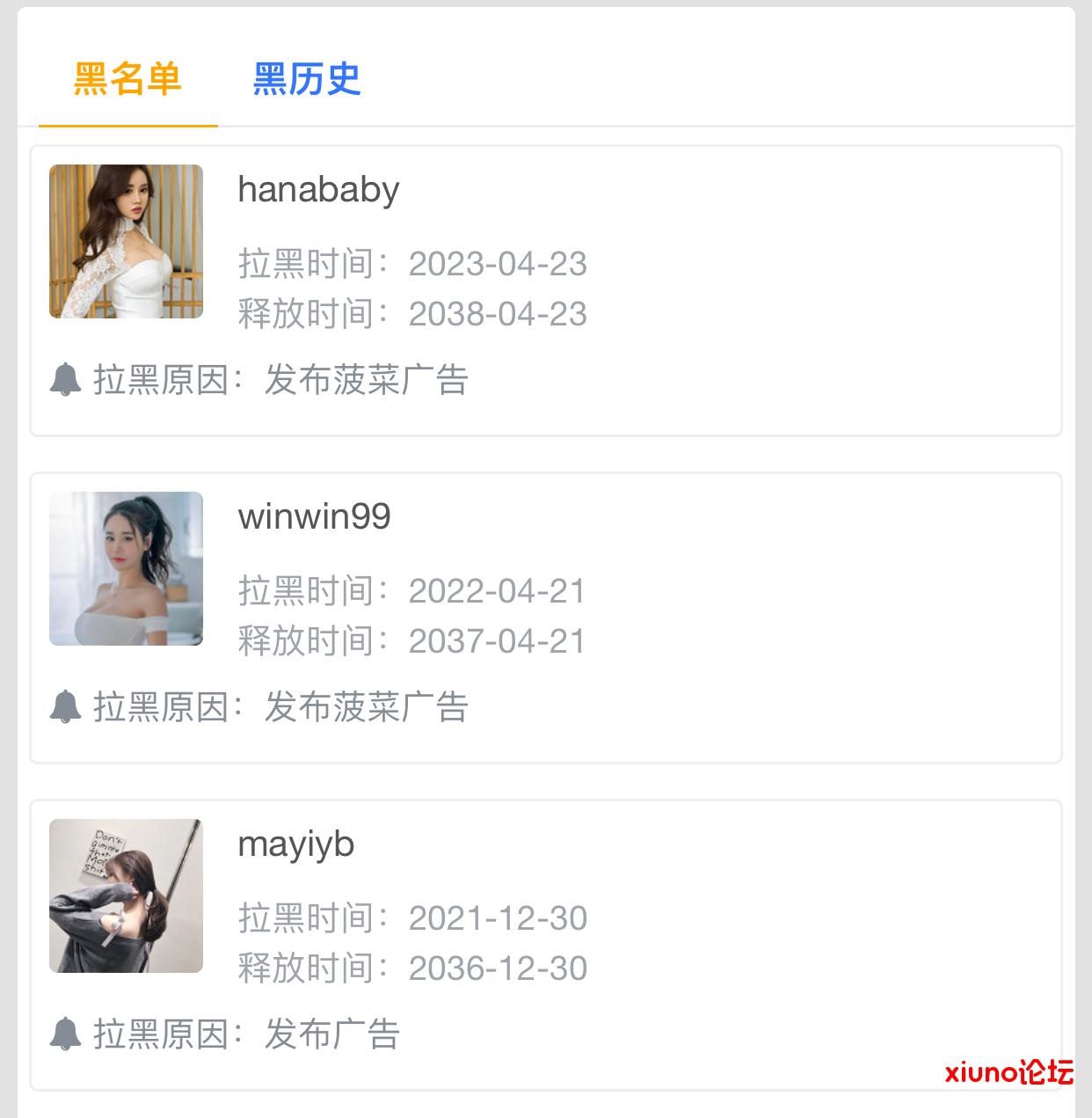Click the username mayiyb
Image resolution: width=1092 pixels, height=1118 pixels.
[x=295, y=844]
